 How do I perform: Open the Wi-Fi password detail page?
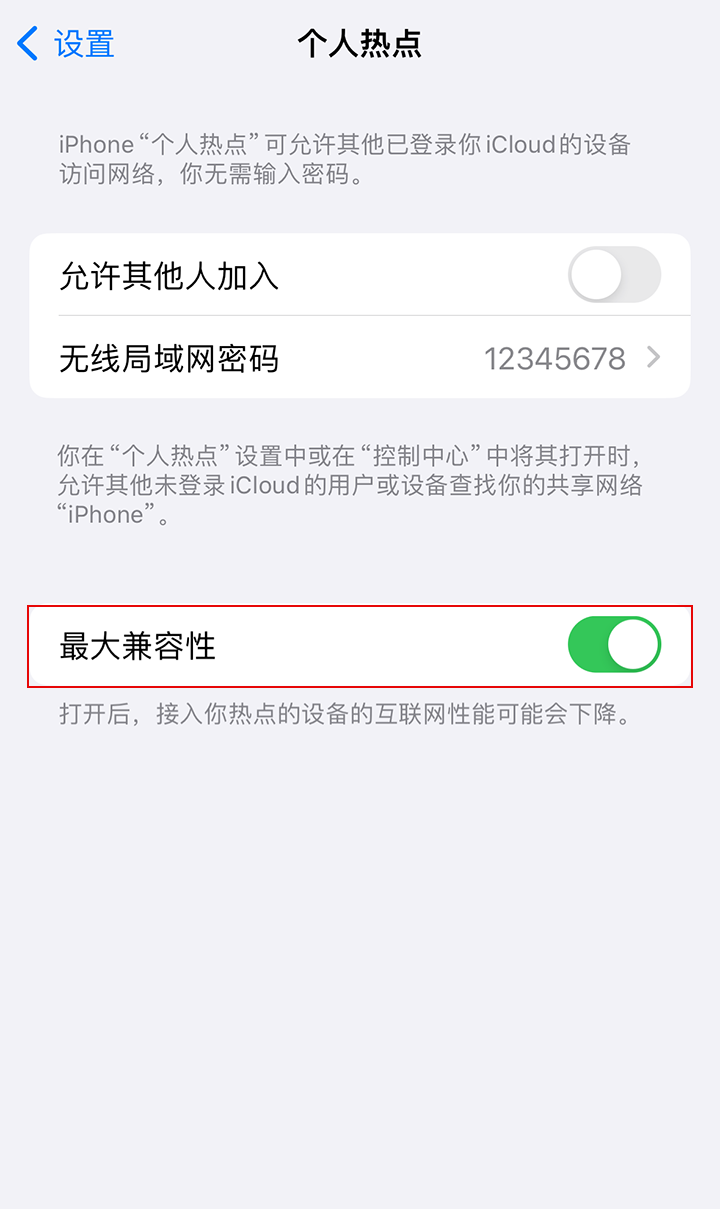point(360,357)
